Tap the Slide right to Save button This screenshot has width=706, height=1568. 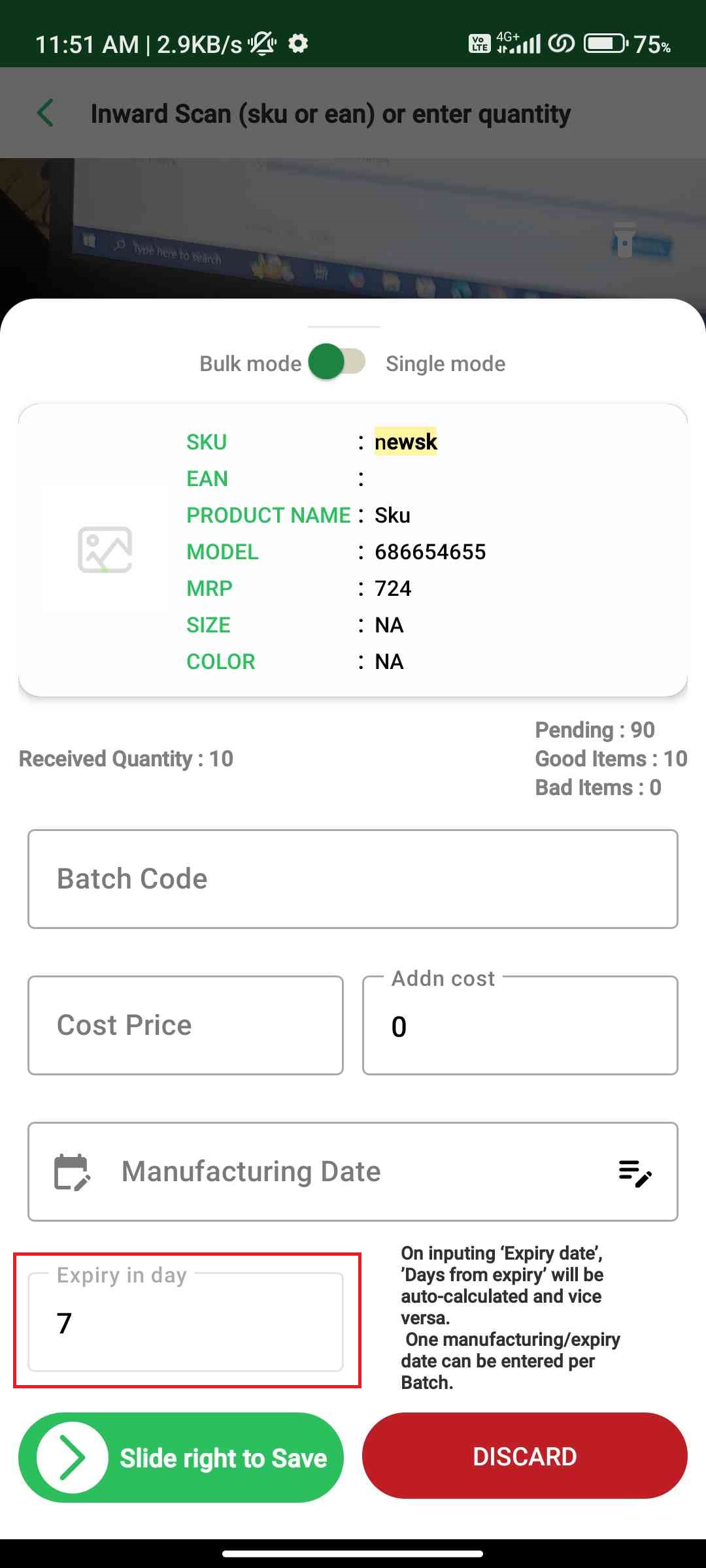(181, 1458)
